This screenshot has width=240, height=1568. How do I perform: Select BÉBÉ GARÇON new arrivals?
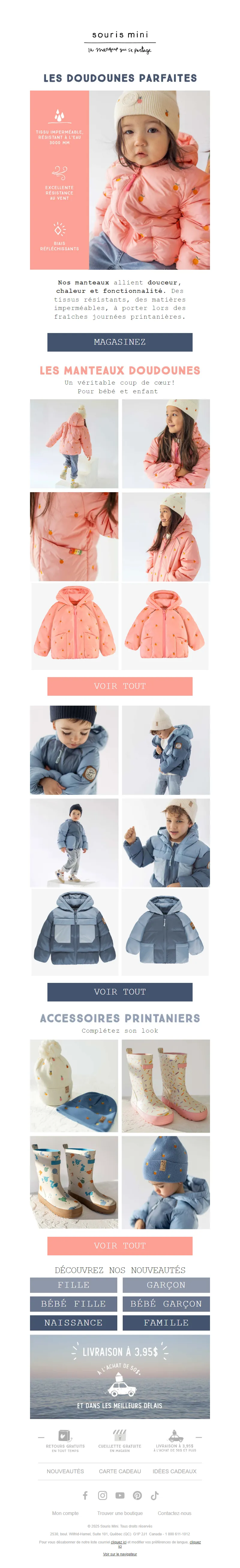pyautogui.click(x=166, y=1304)
